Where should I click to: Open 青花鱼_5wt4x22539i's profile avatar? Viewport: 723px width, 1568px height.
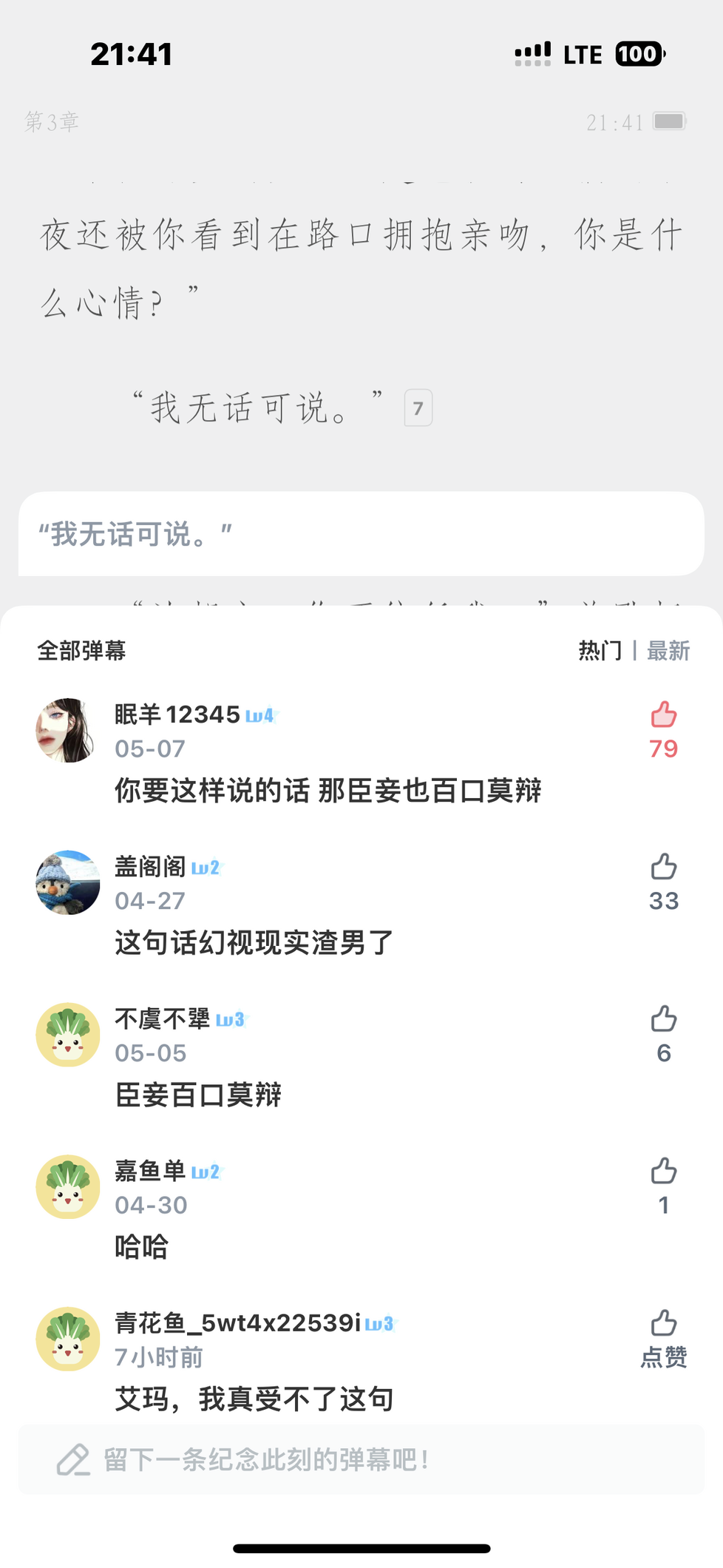pyautogui.click(x=68, y=1339)
